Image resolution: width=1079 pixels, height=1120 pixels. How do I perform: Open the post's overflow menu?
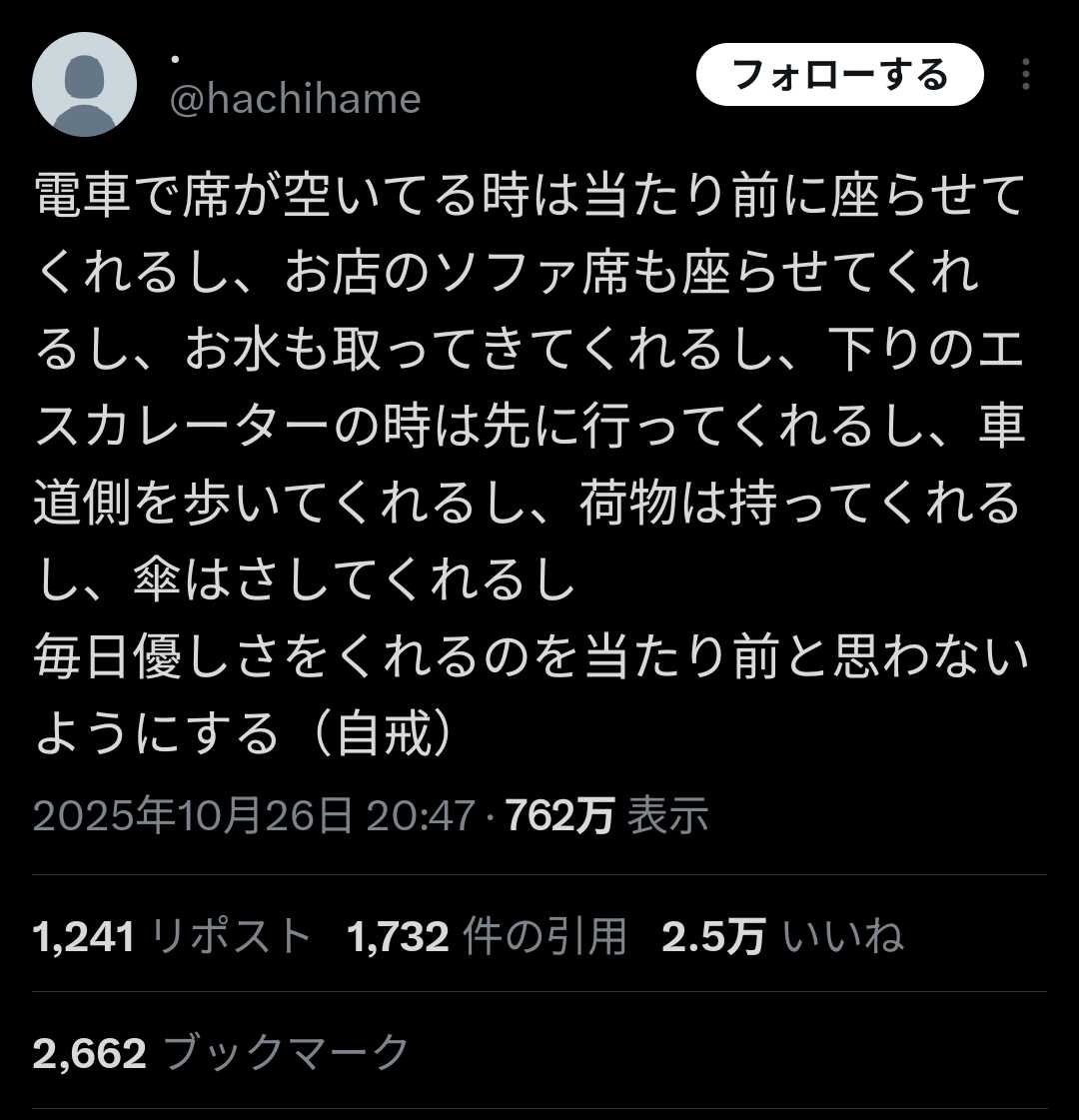[x=1026, y=75]
